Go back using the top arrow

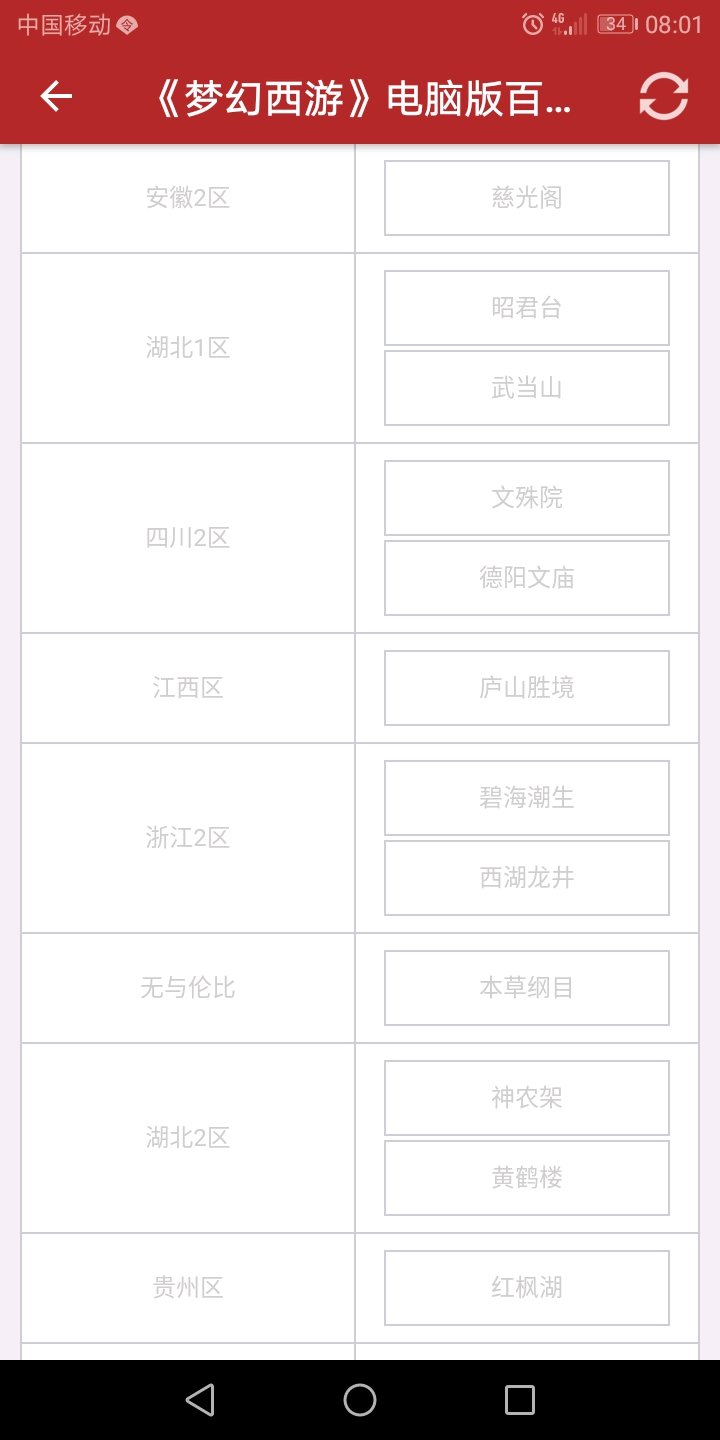(x=56, y=97)
